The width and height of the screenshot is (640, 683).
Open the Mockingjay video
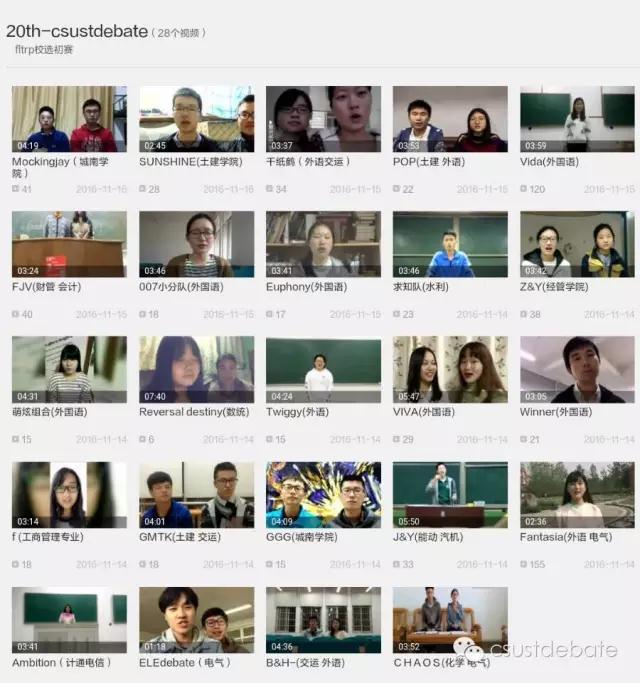coord(69,119)
